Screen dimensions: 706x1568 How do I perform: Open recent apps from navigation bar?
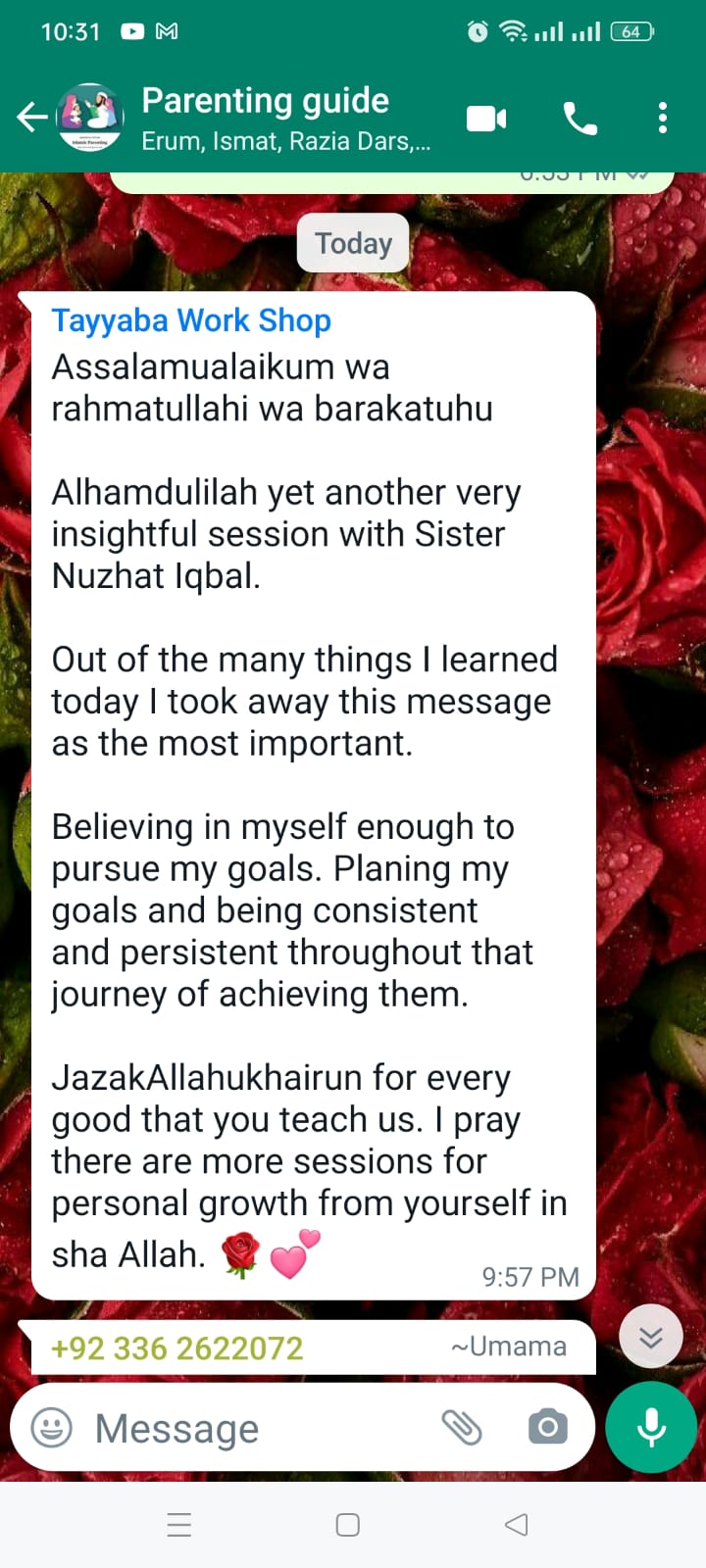point(179,1525)
